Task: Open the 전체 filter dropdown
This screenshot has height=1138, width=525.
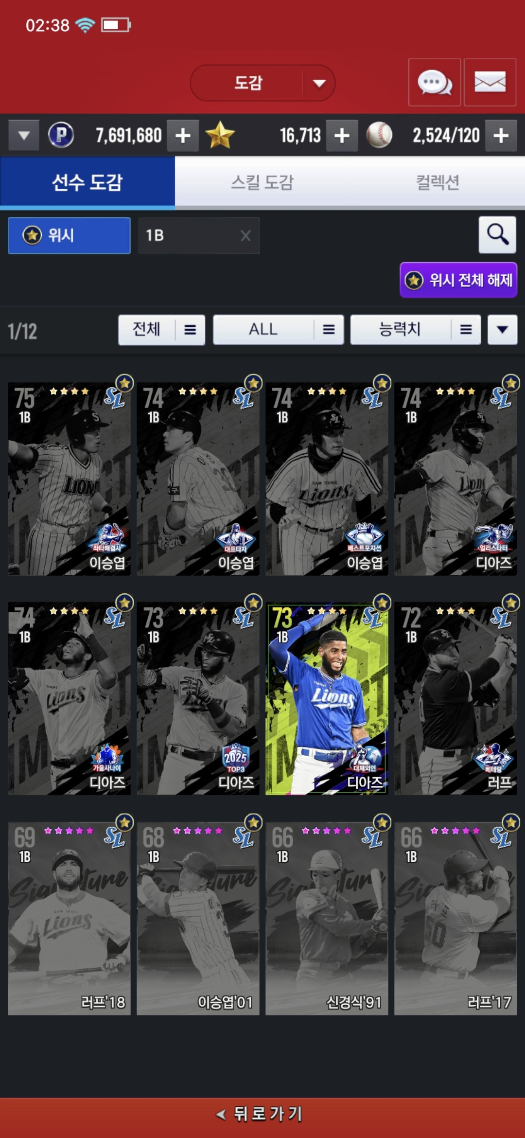Action: click(162, 329)
